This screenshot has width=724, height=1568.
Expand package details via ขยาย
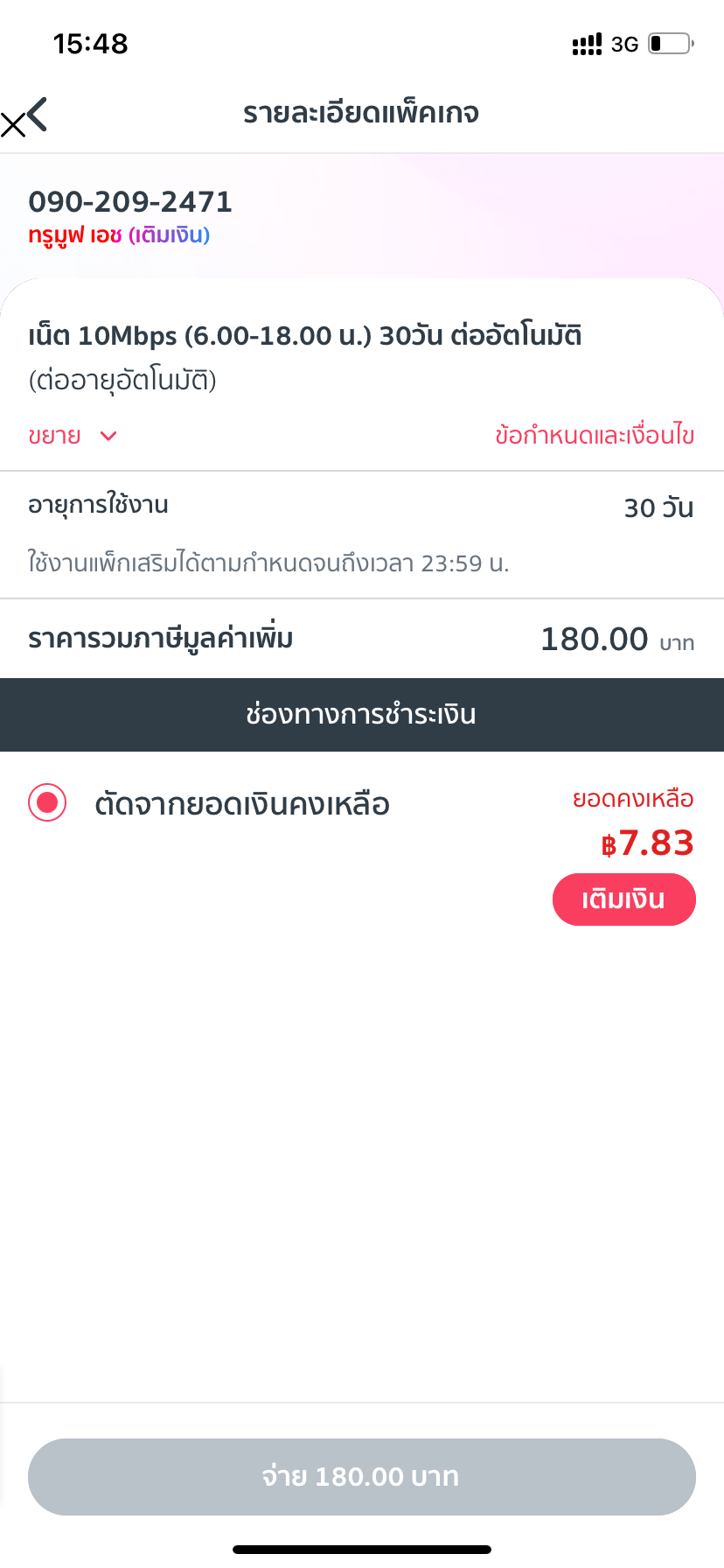click(72, 436)
